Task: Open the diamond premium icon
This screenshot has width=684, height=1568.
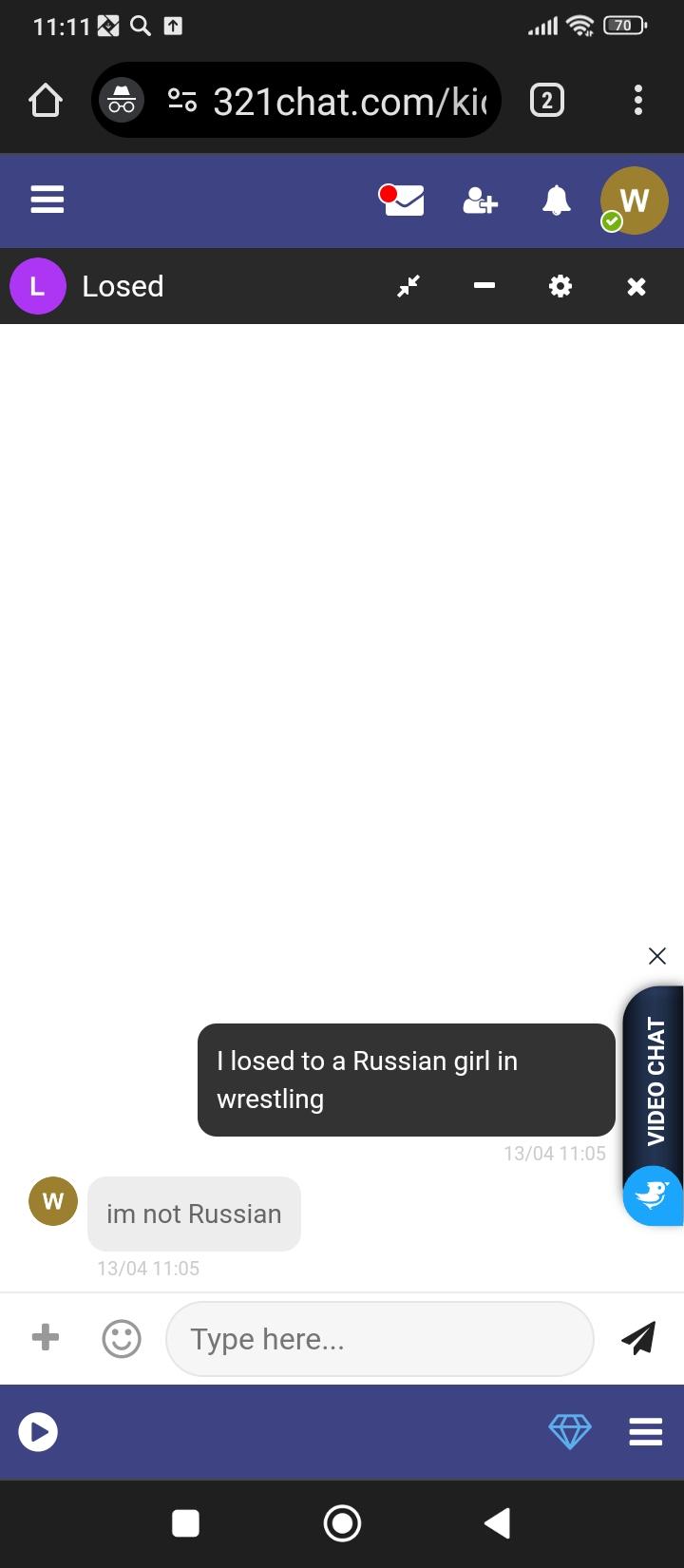Action: coord(570,1431)
